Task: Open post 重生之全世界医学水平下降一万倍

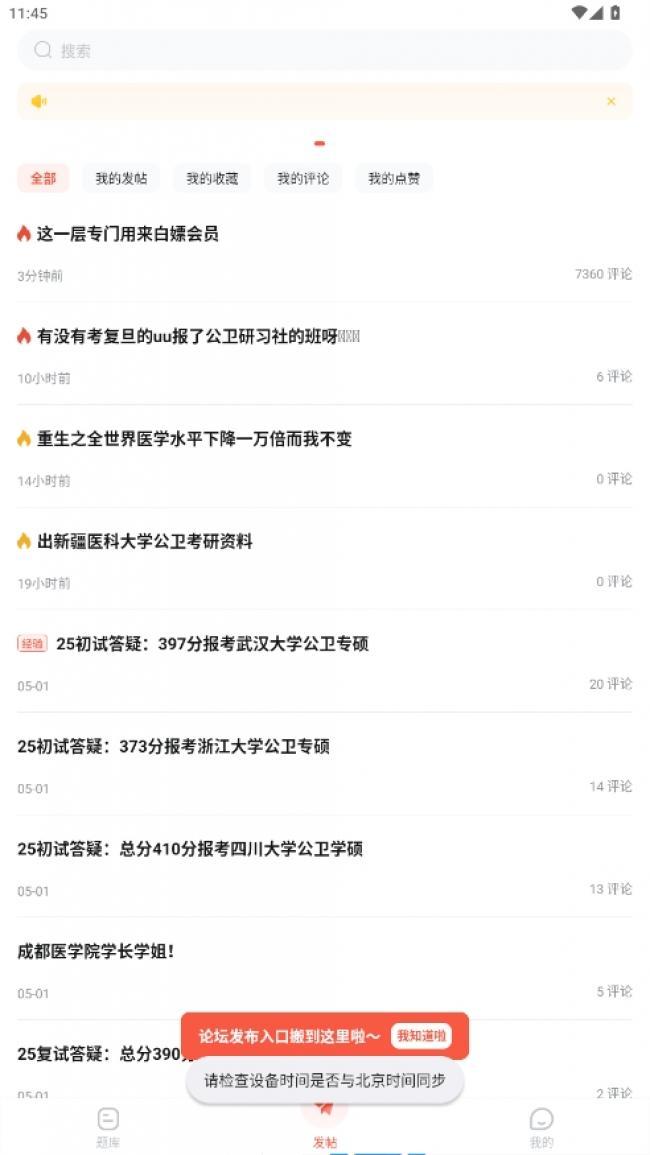Action: coord(194,439)
